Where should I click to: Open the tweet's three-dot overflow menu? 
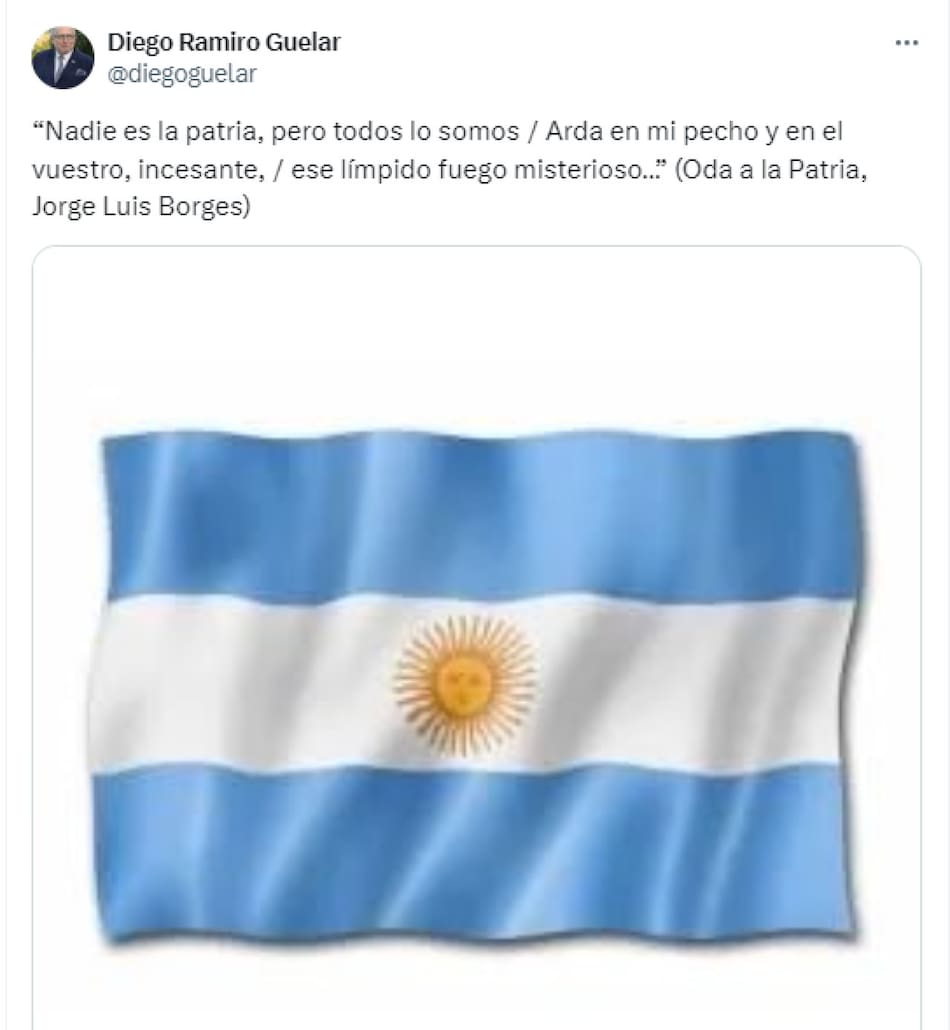point(906,43)
